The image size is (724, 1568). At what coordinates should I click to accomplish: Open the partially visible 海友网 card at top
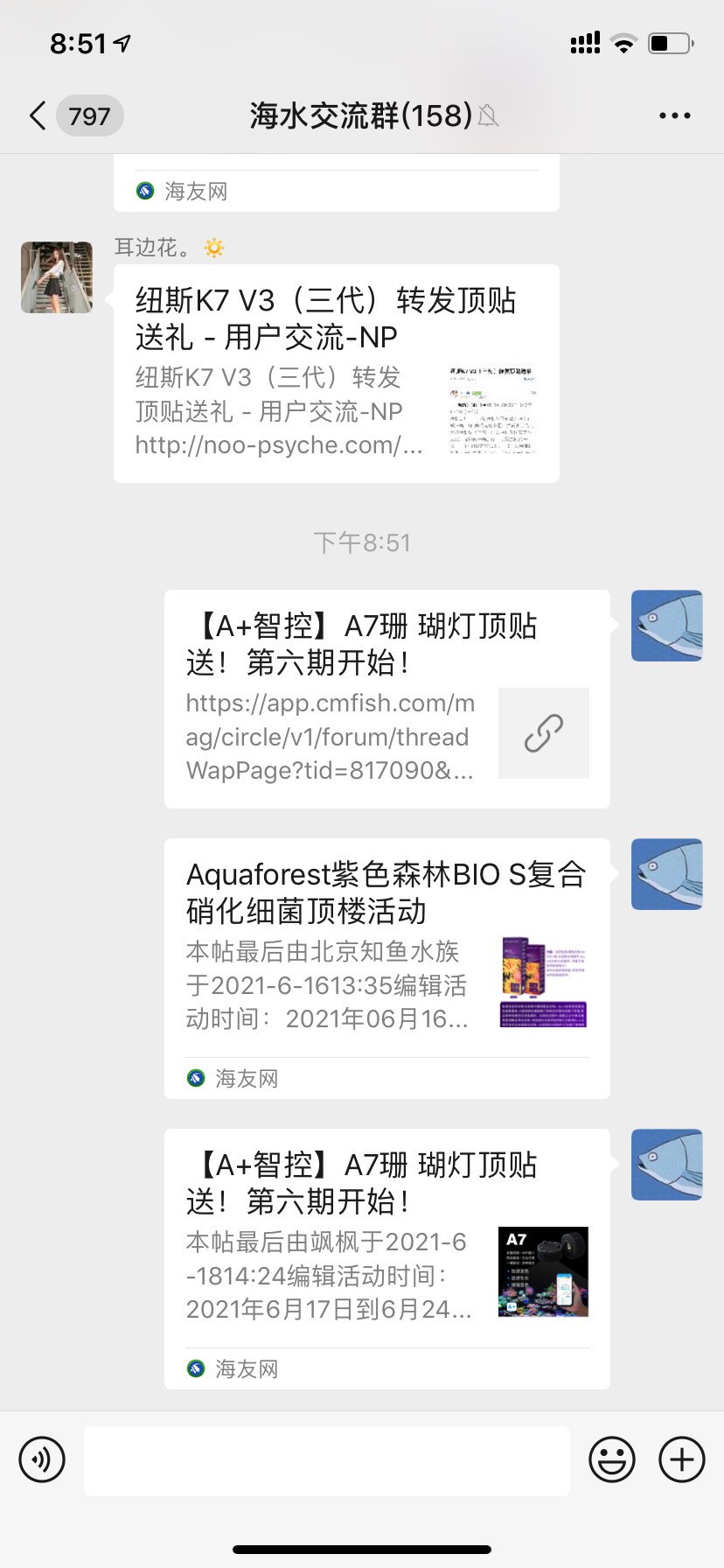[336, 185]
